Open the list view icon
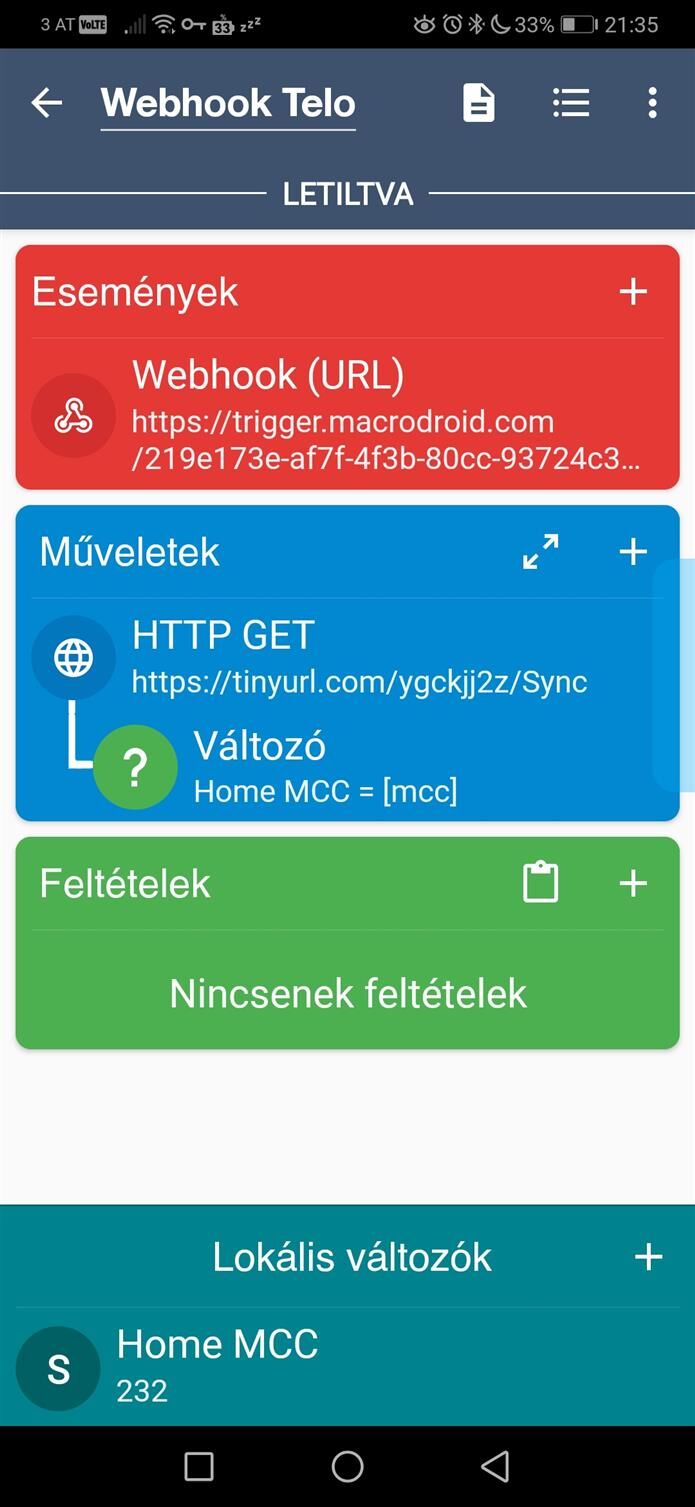The image size is (695, 1507). point(571,103)
